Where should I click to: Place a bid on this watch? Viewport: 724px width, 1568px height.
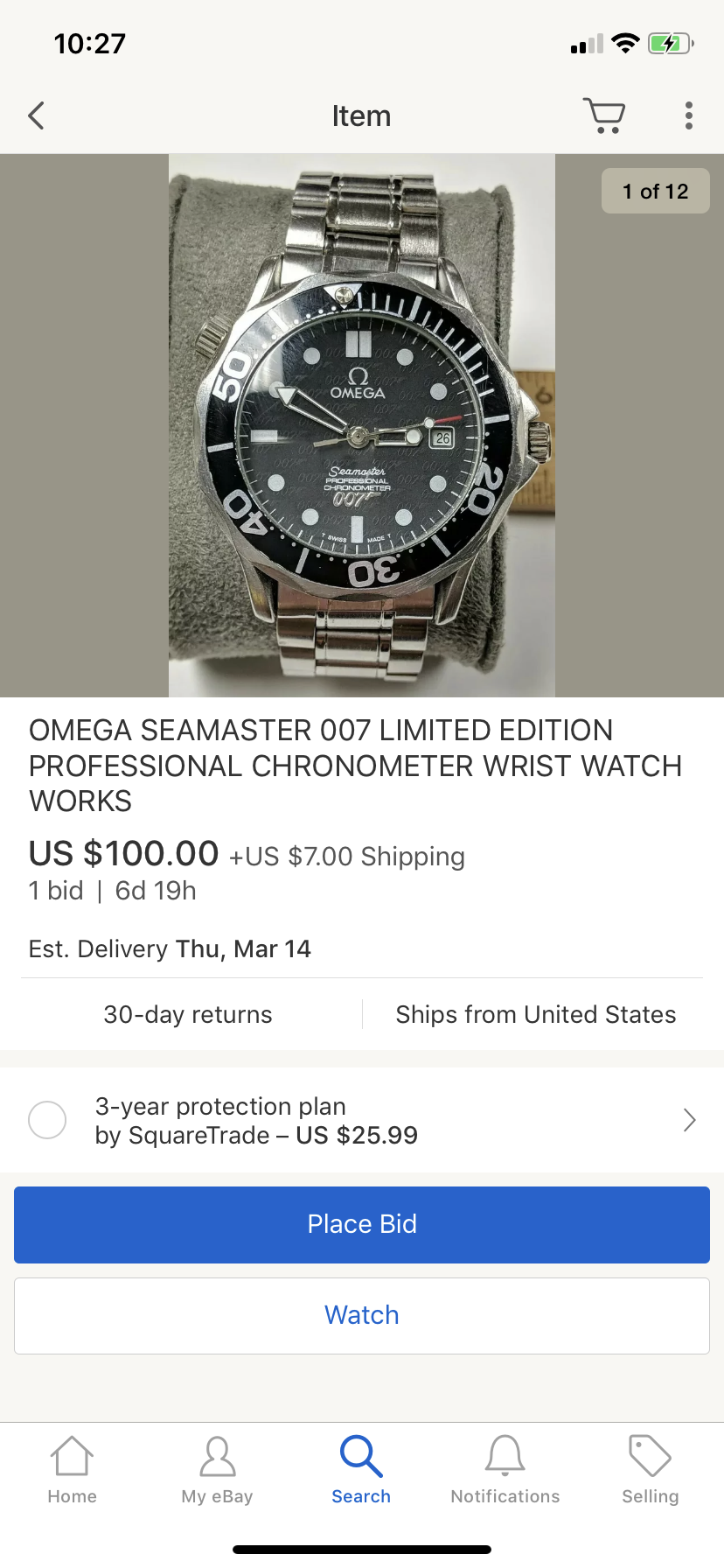(x=362, y=1224)
